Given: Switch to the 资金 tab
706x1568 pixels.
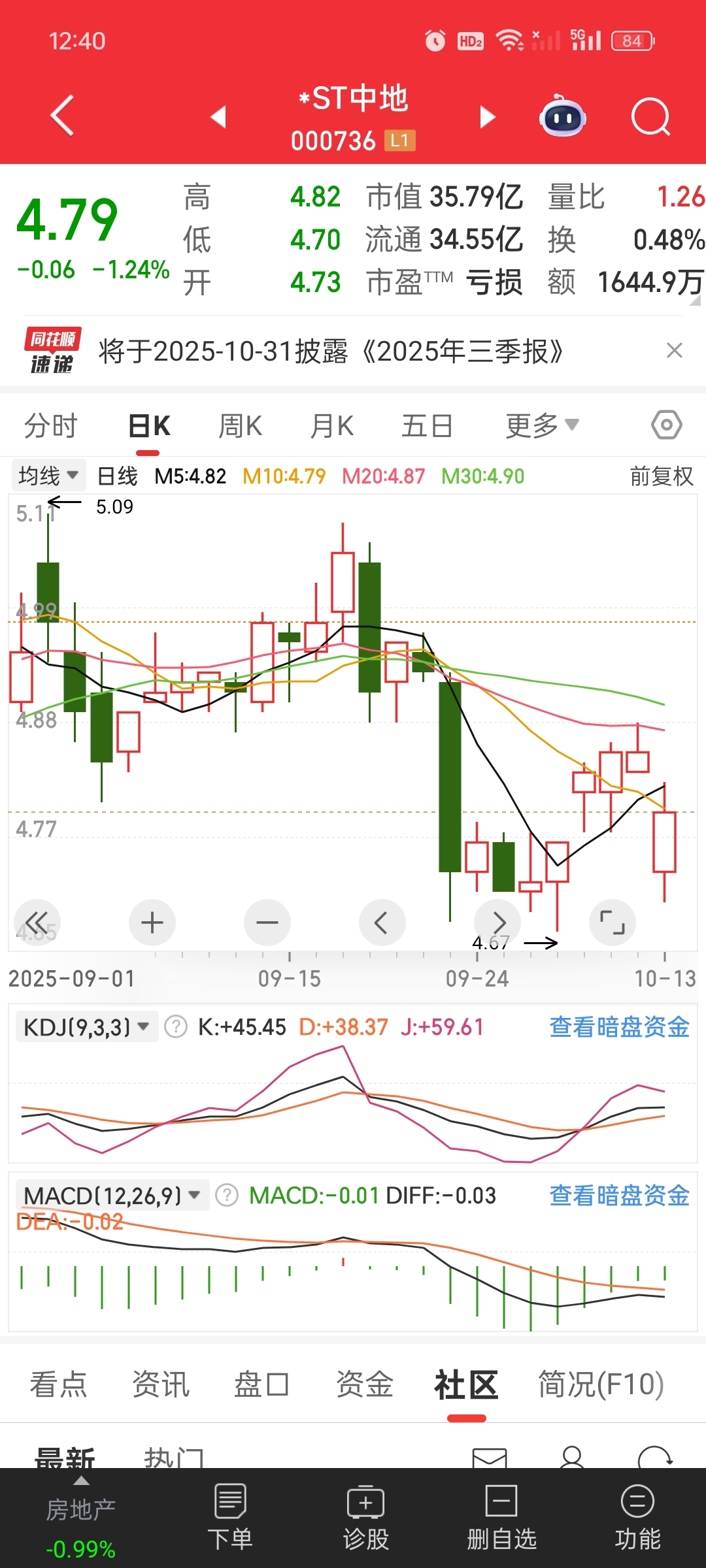Looking at the screenshot, I should coord(364,1384).
